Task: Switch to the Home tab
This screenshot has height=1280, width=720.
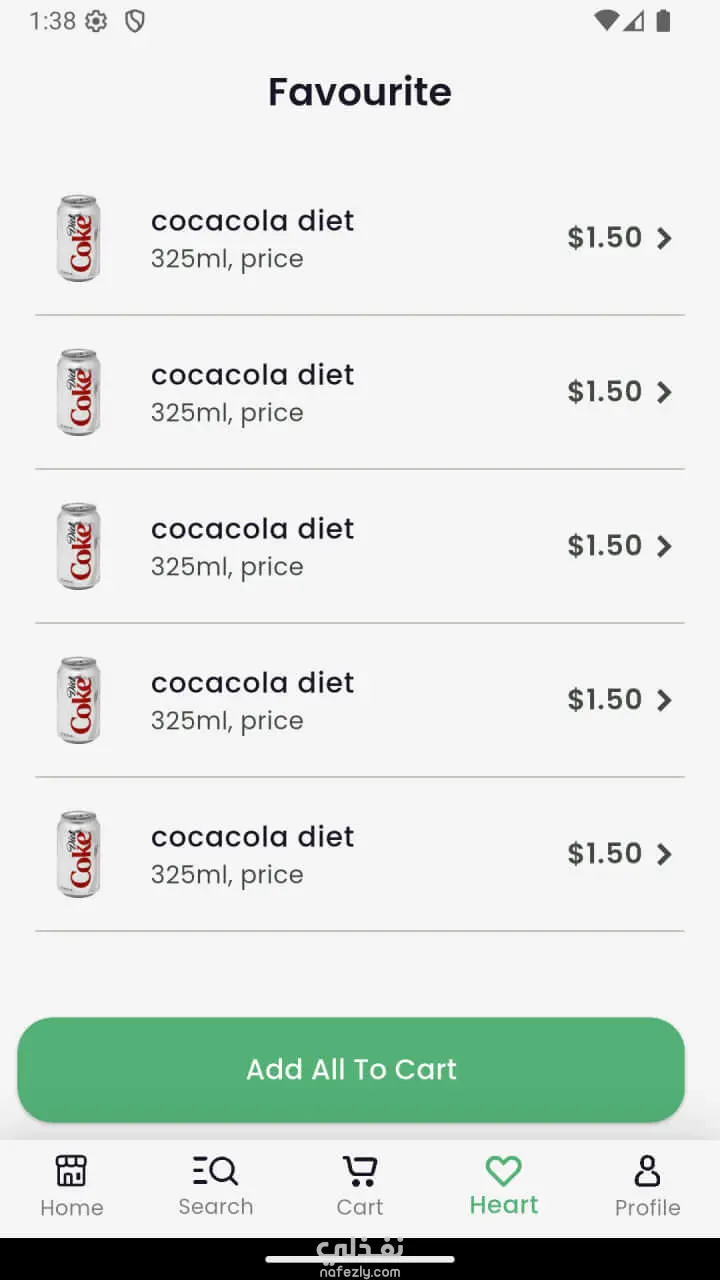Action: coord(72,1186)
